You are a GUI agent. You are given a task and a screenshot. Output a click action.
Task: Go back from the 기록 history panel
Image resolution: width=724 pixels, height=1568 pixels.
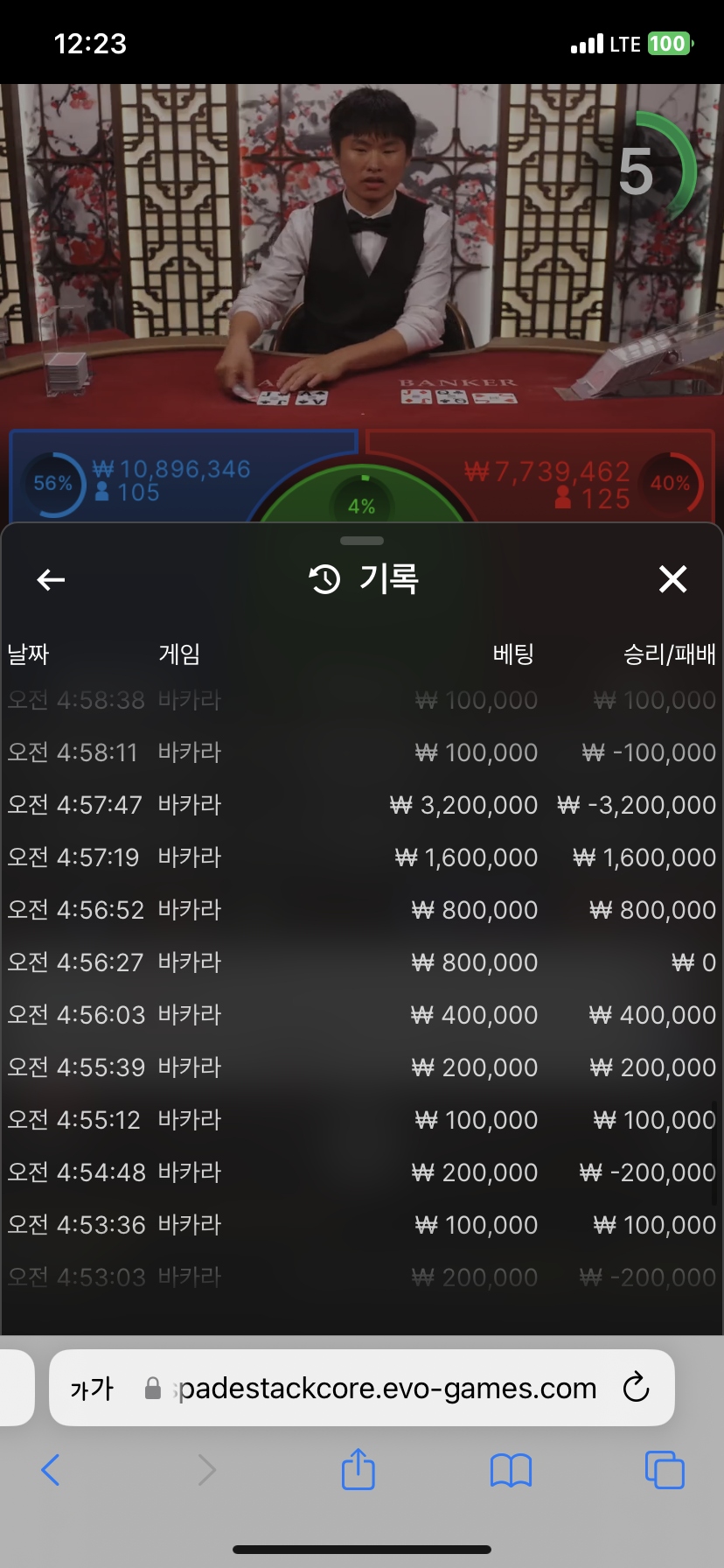51,579
